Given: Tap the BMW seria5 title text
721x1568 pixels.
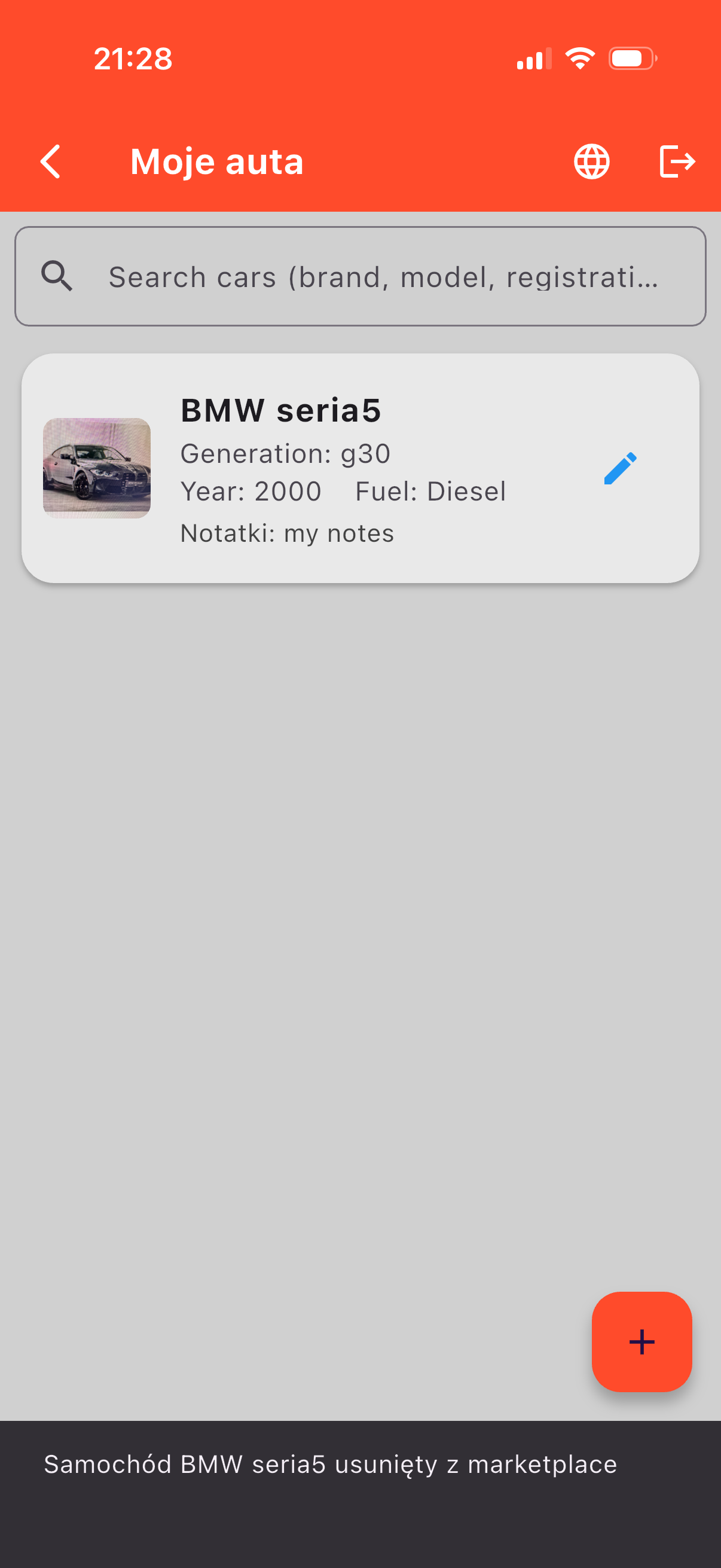Looking at the screenshot, I should tap(280, 410).
